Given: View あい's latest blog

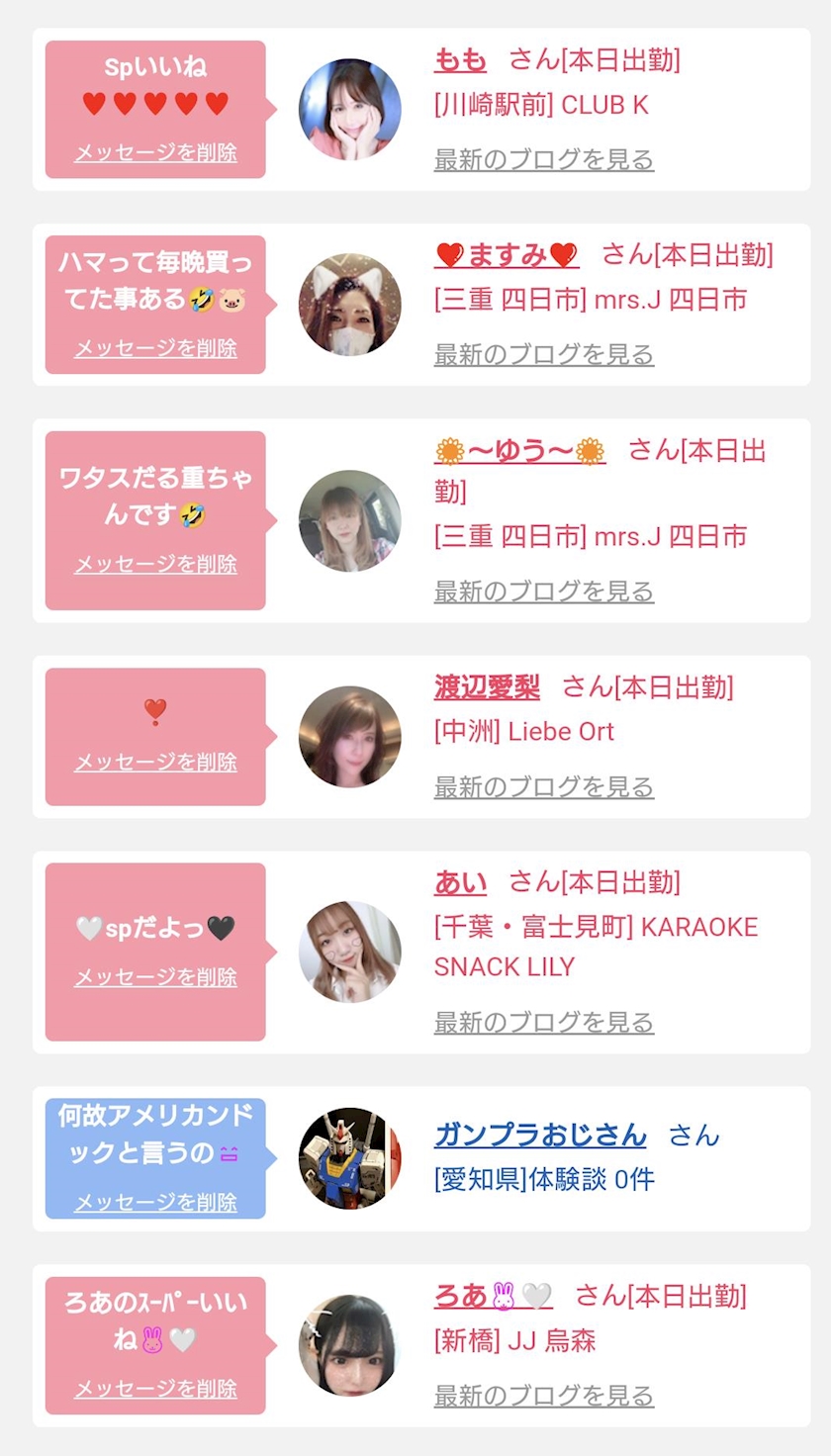Looking at the screenshot, I should click(x=544, y=1022).
